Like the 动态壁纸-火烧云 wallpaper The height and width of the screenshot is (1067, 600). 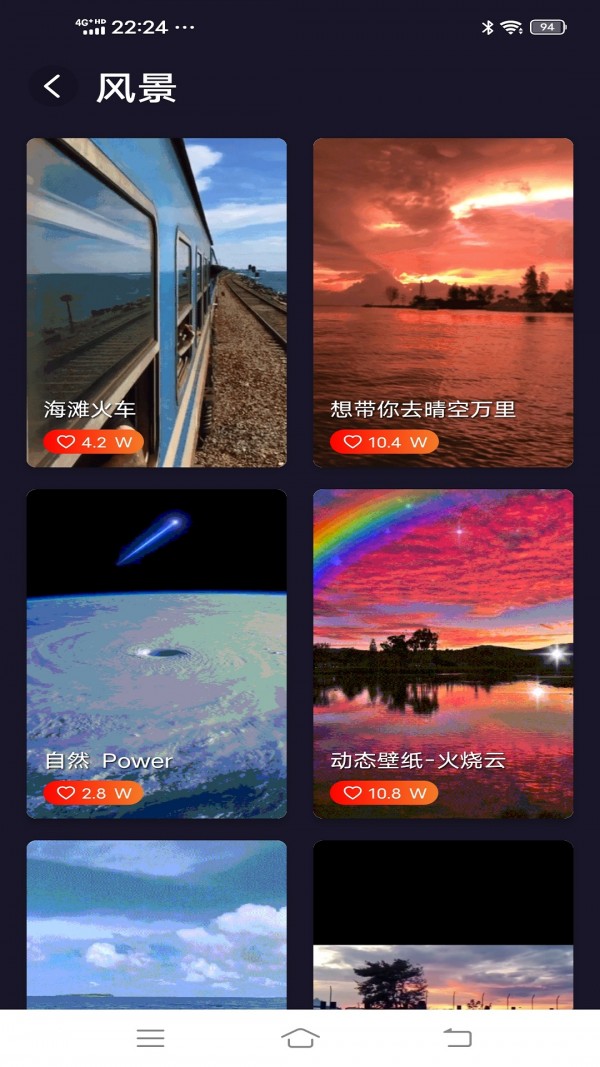click(x=353, y=793)
